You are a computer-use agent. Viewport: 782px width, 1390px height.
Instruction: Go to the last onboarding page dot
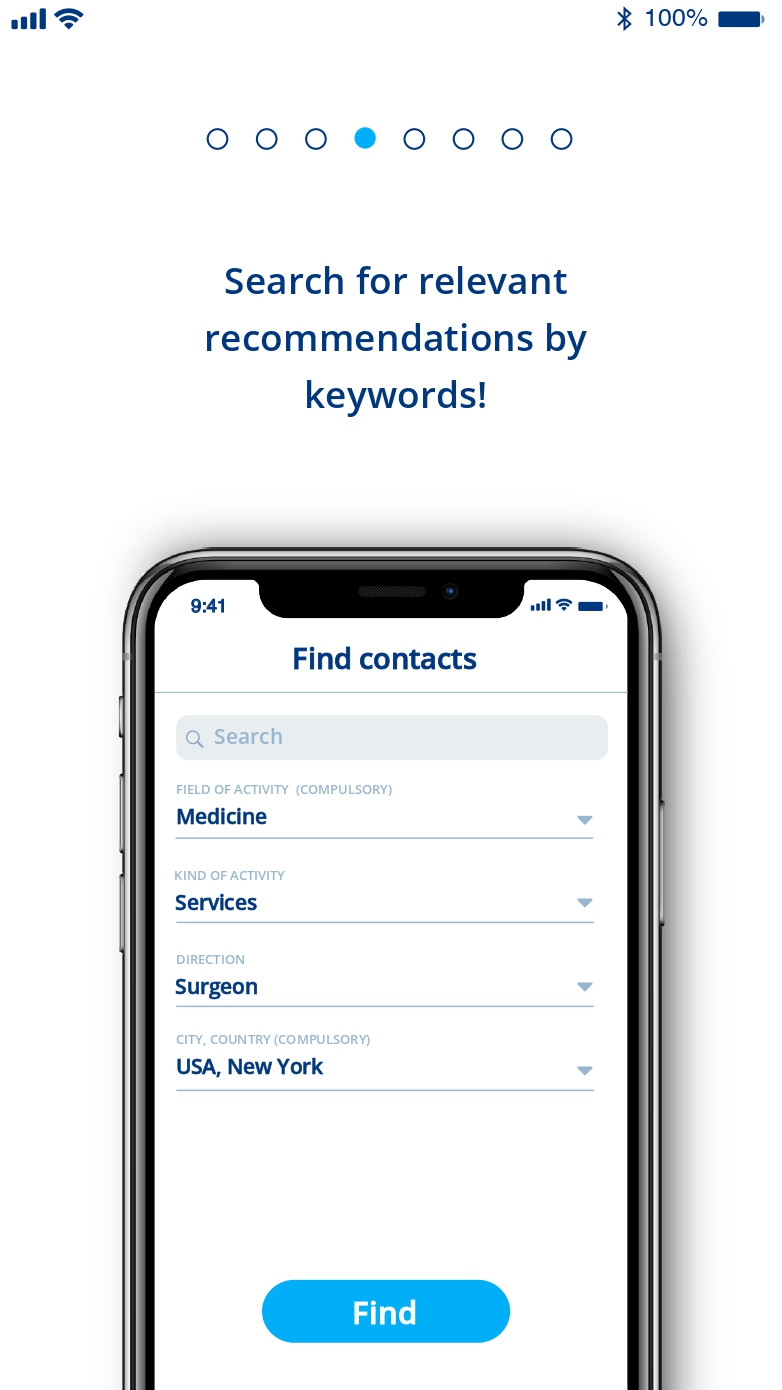[562, 139]
